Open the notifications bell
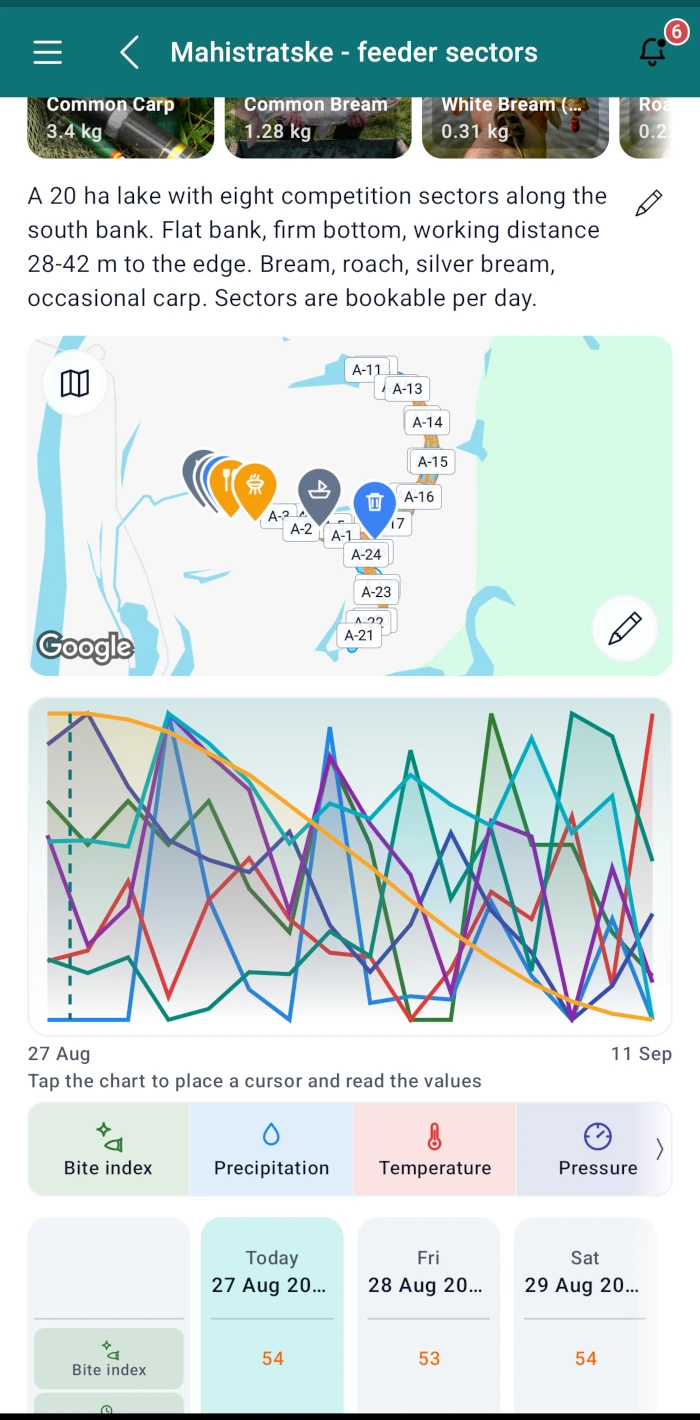 tap(653, 52)
